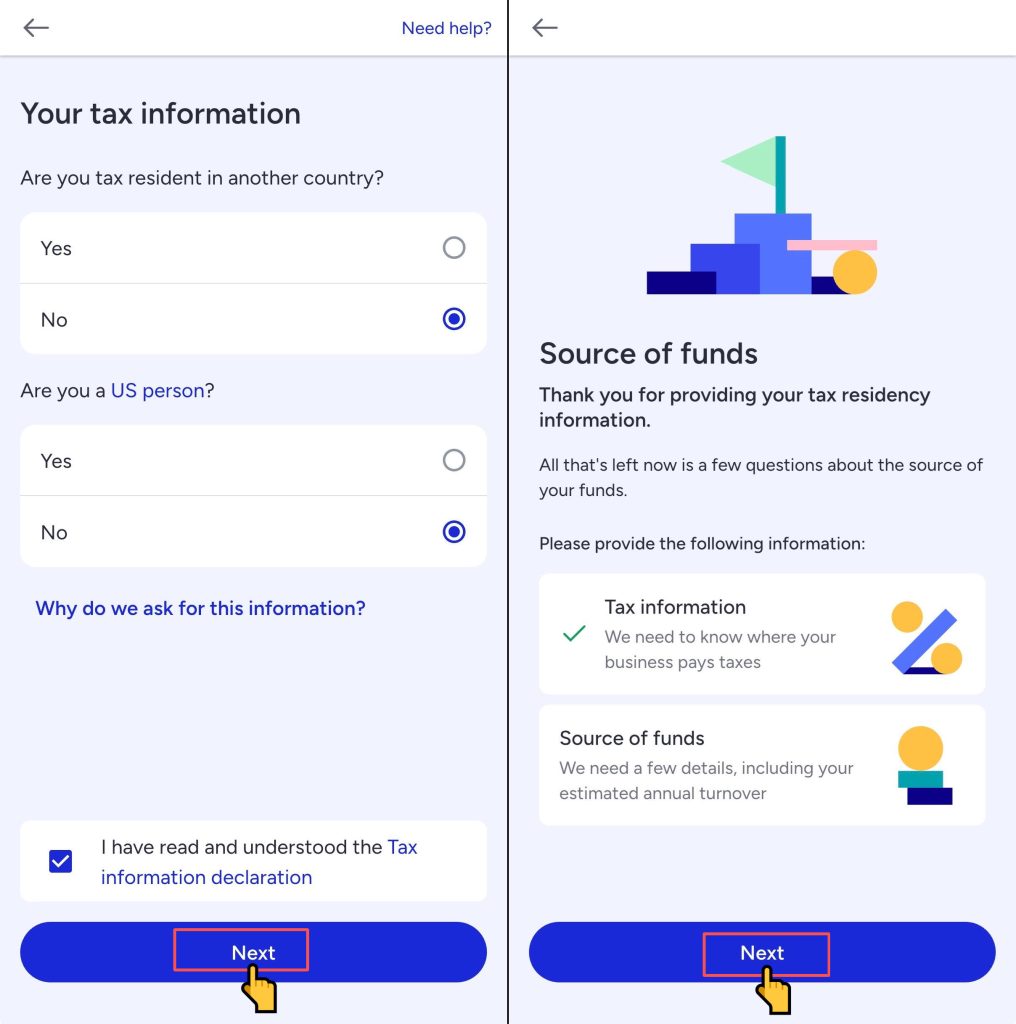Select No for tax resident in another country
The image size is (1016, 1024).
pos(453,319)
